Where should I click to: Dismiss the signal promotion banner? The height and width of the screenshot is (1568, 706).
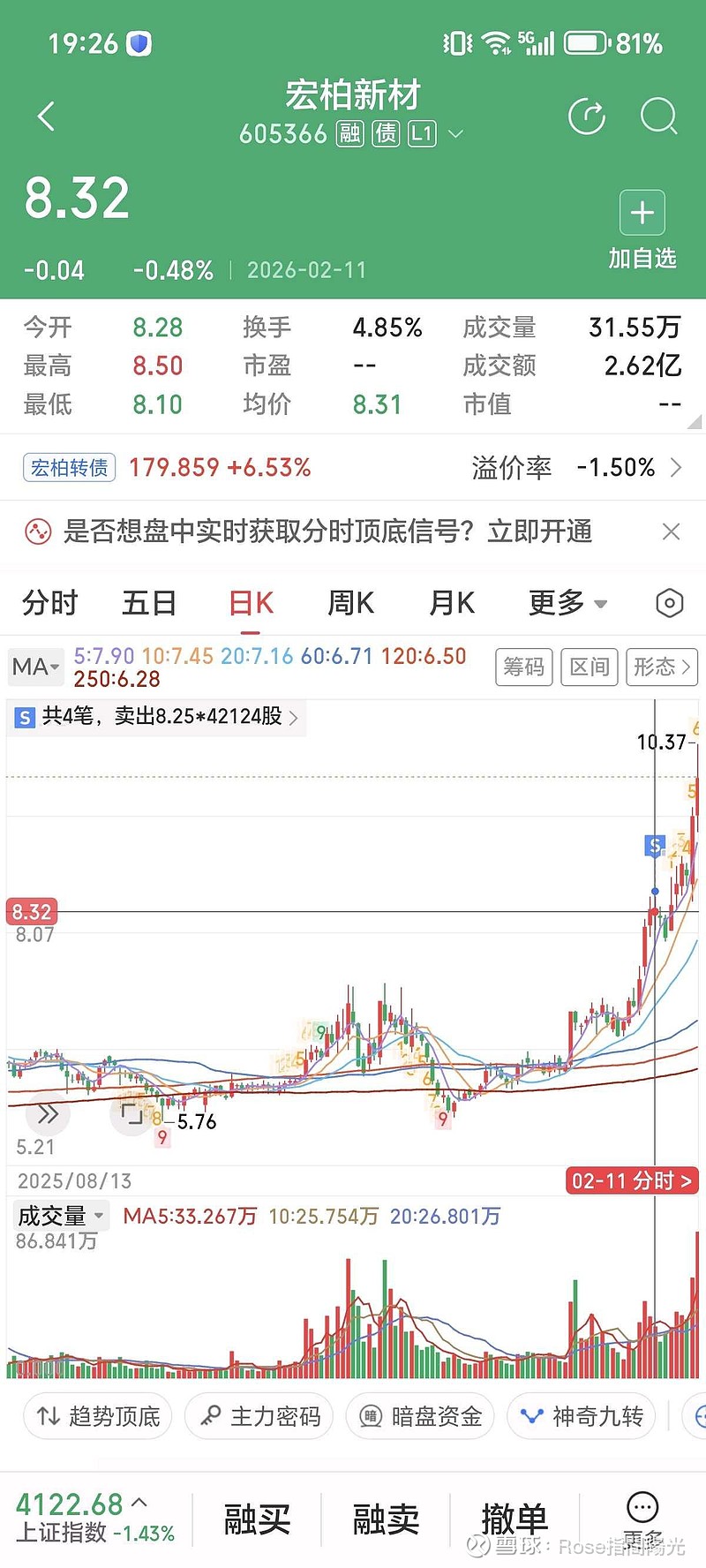[x=672, y=531]
